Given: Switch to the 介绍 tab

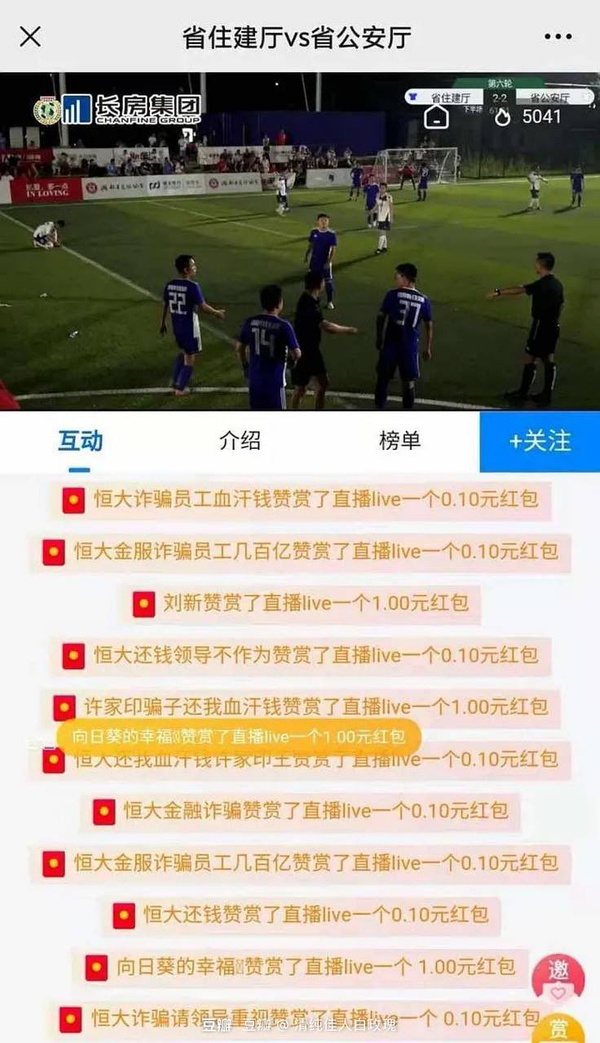Looking at the screenshot, I should pos(240,440).
